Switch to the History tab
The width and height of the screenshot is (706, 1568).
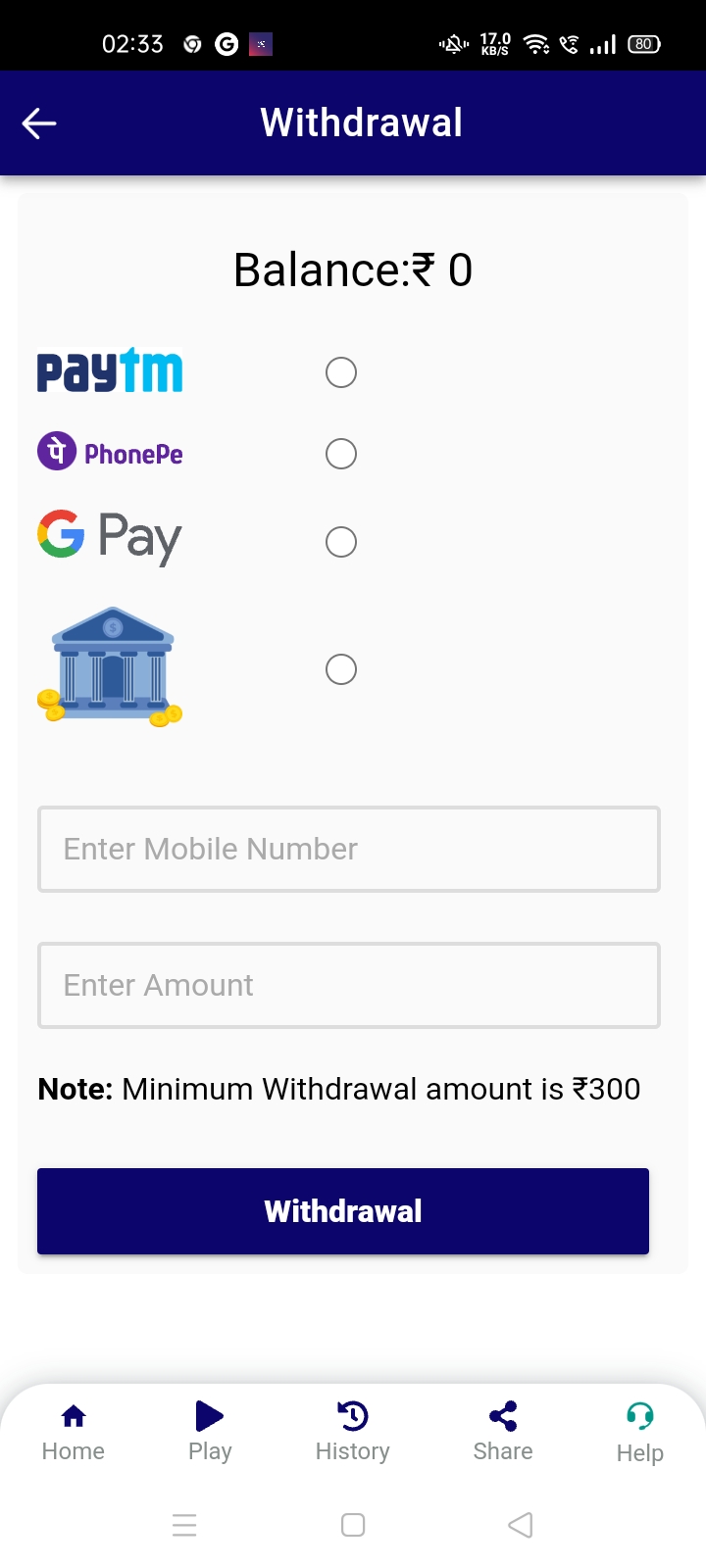(352, 1431)
